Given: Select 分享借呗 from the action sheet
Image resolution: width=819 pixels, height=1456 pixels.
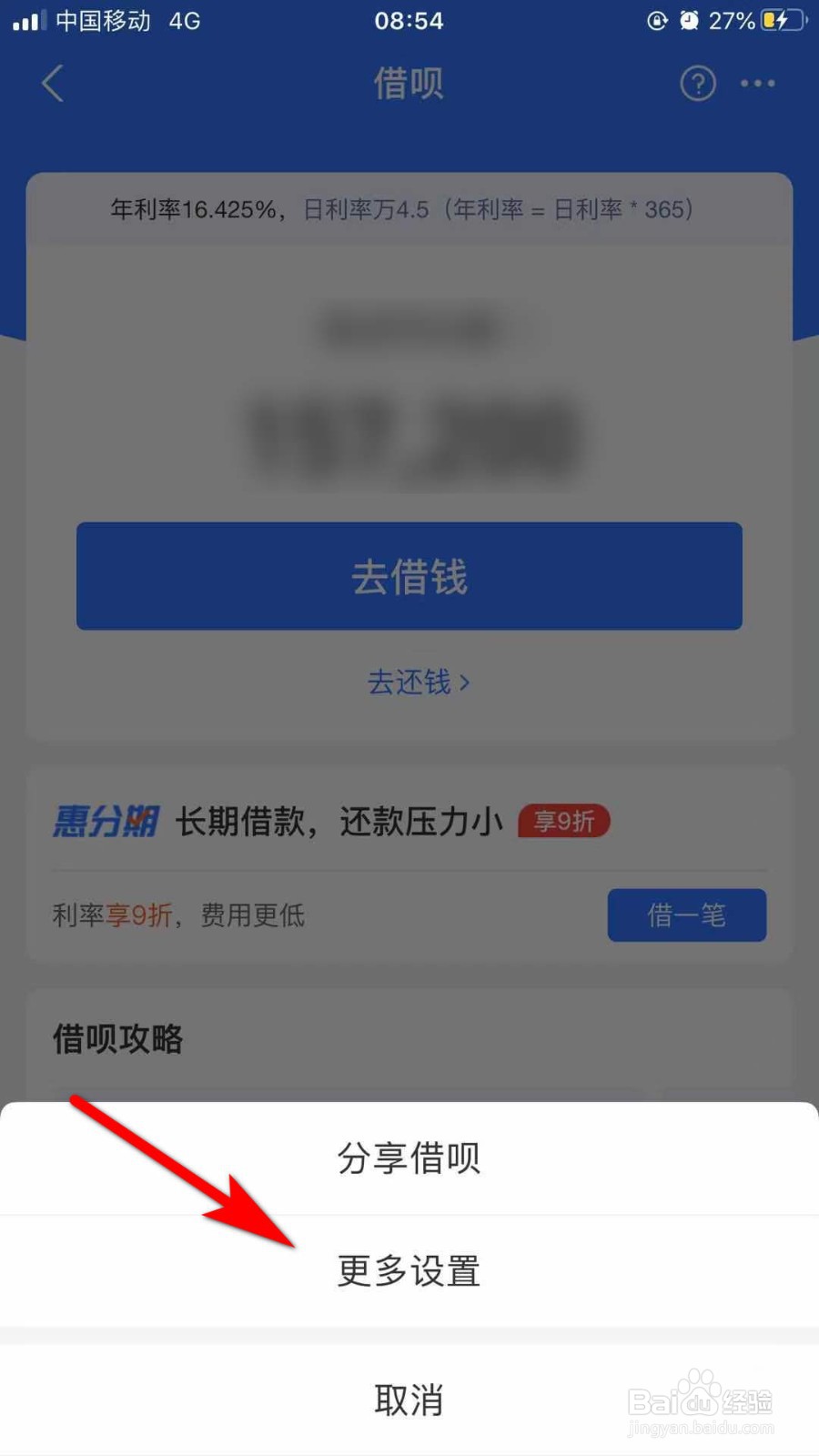Looking at the screenshot, I should [409, 1158].
